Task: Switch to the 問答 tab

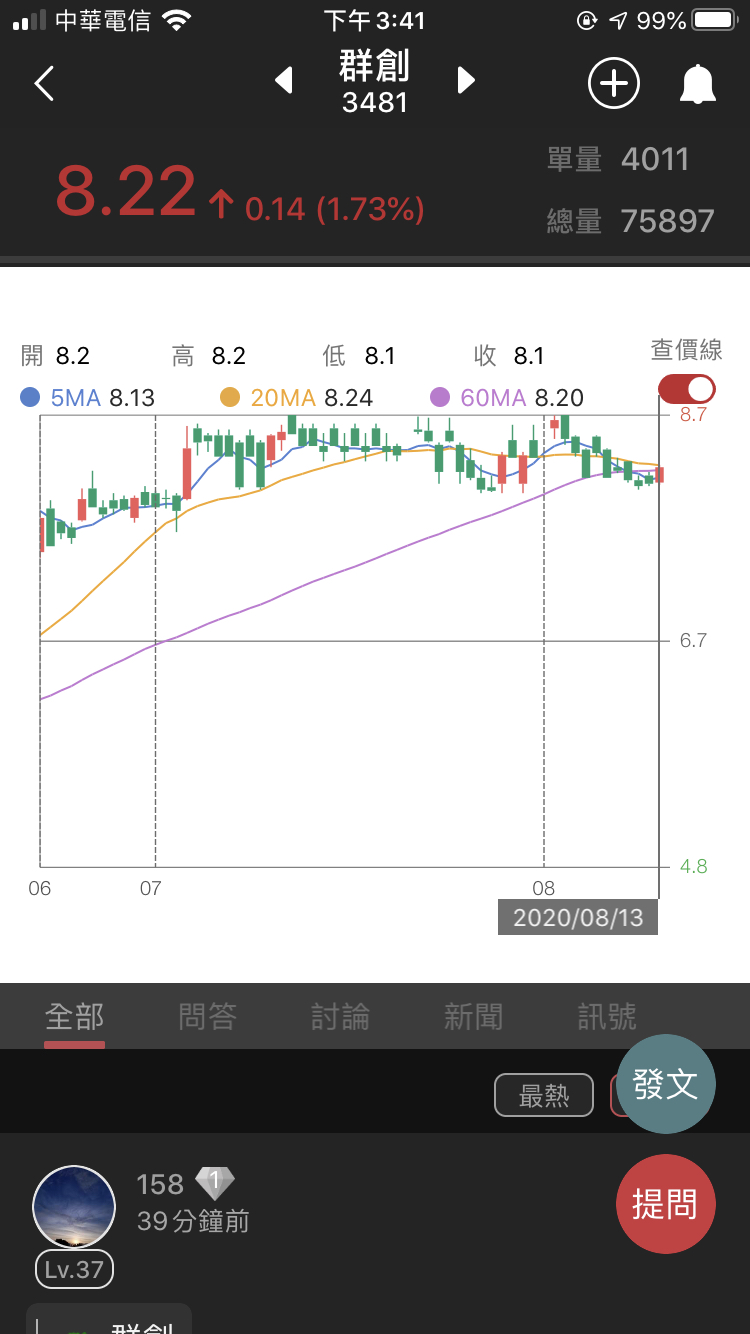Action: (x=207, y=1017)
